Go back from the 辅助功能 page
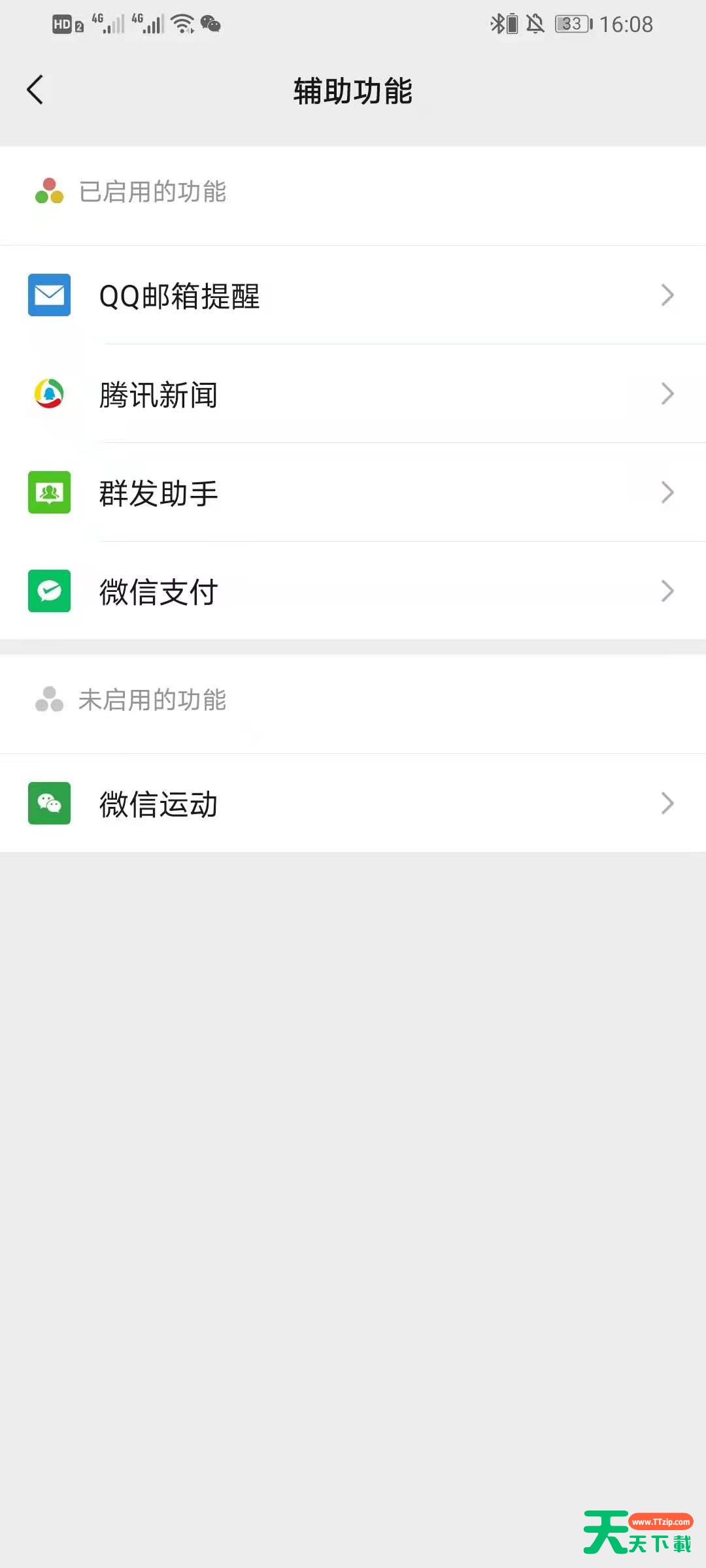This screenshot has height=1568, width=706. [x=35, y=90]
